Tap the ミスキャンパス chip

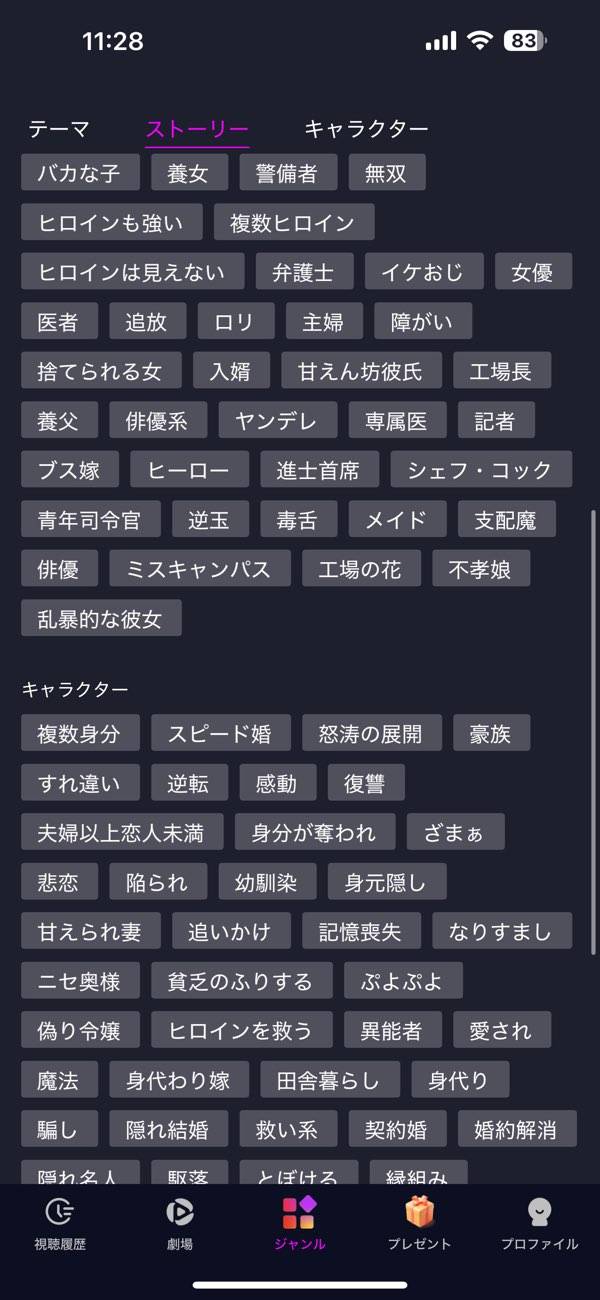[x=199, y=569]
